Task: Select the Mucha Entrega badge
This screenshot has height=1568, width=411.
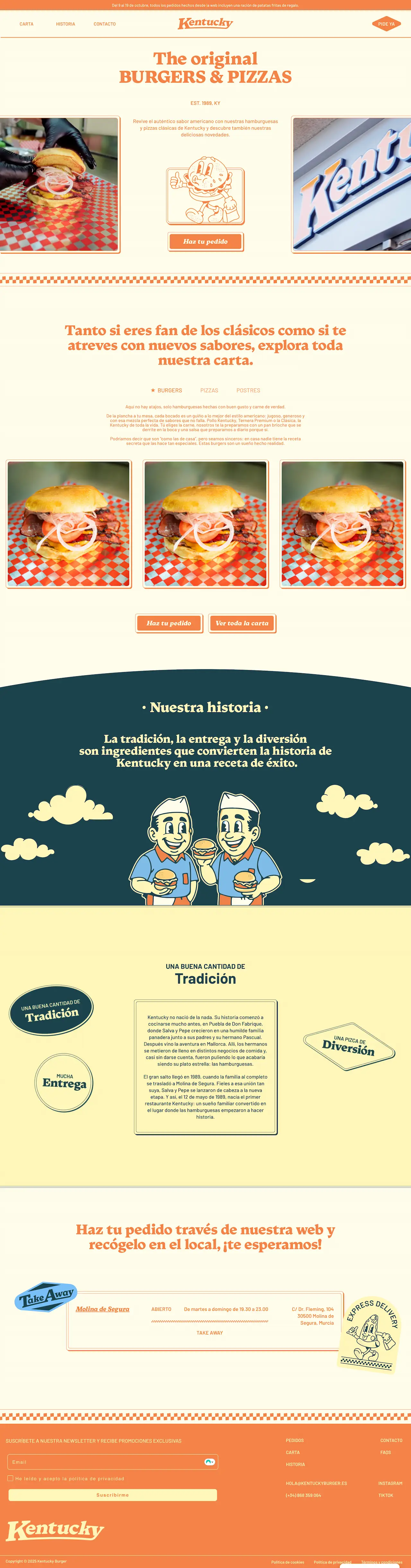Action: 64,1082
